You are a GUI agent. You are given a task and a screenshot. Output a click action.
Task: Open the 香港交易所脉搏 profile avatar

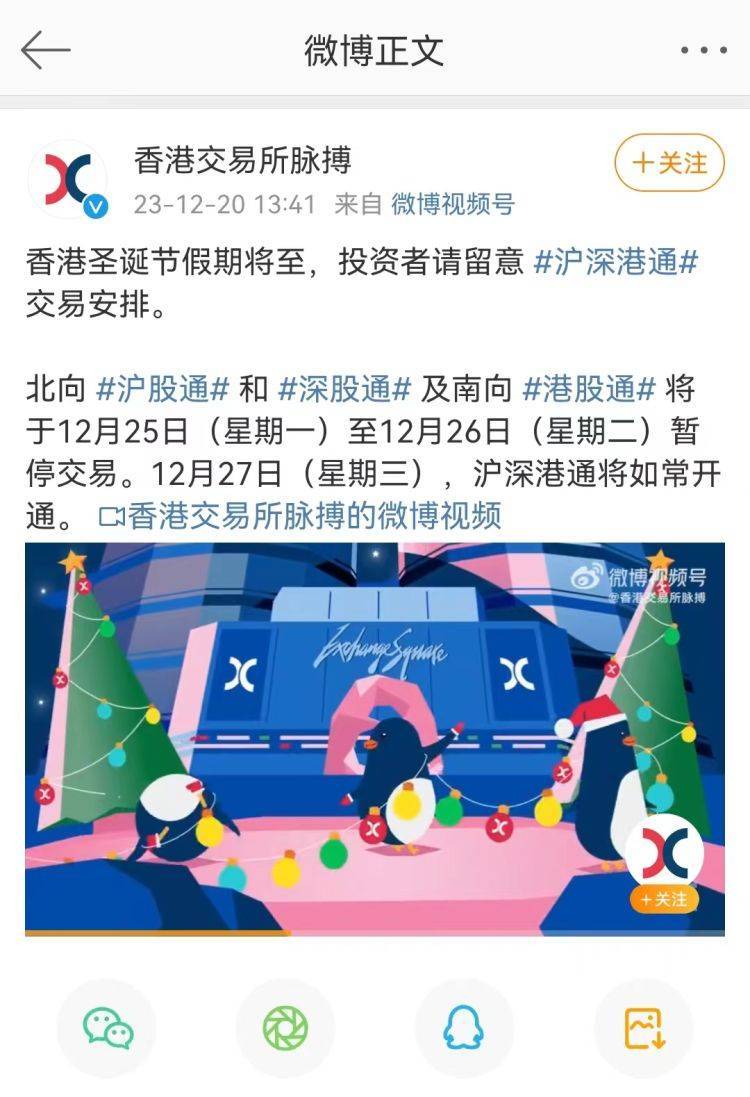(x=68, y=180)
